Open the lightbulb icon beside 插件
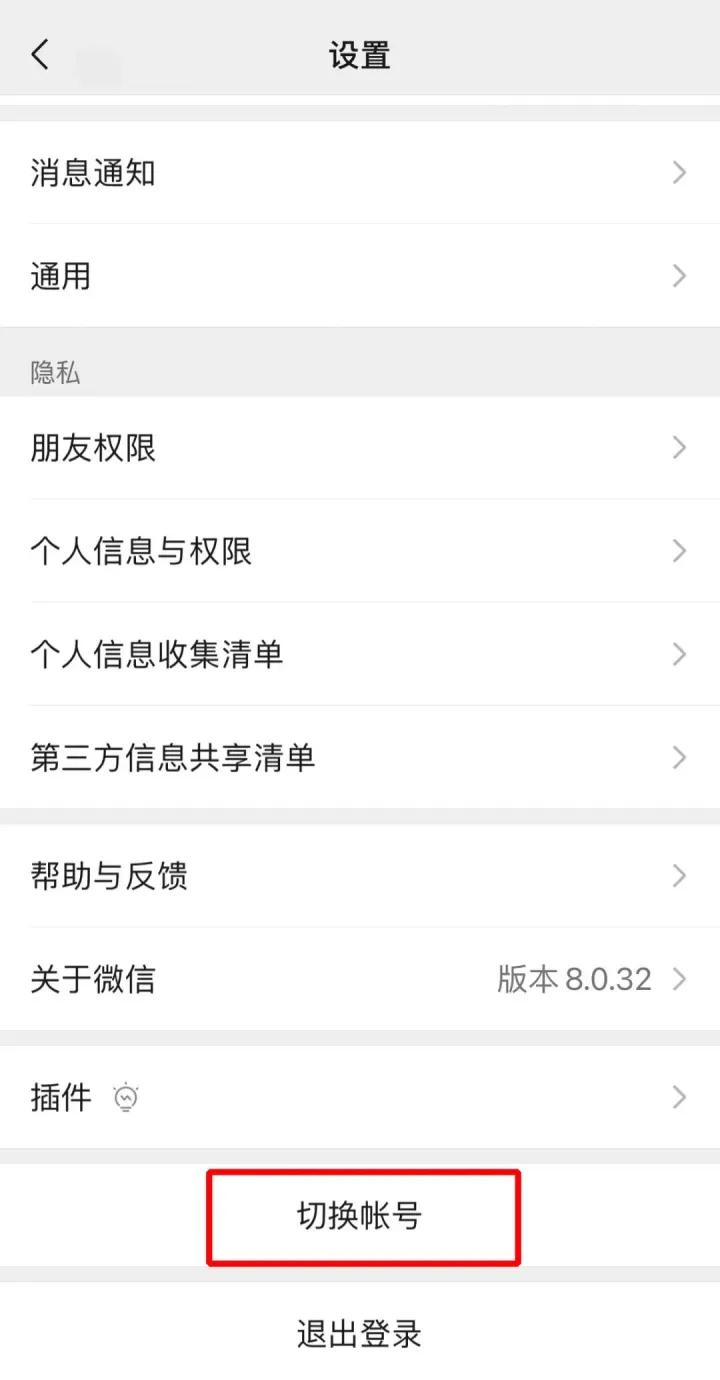The image size is (720, 1380). point(127,1097)
